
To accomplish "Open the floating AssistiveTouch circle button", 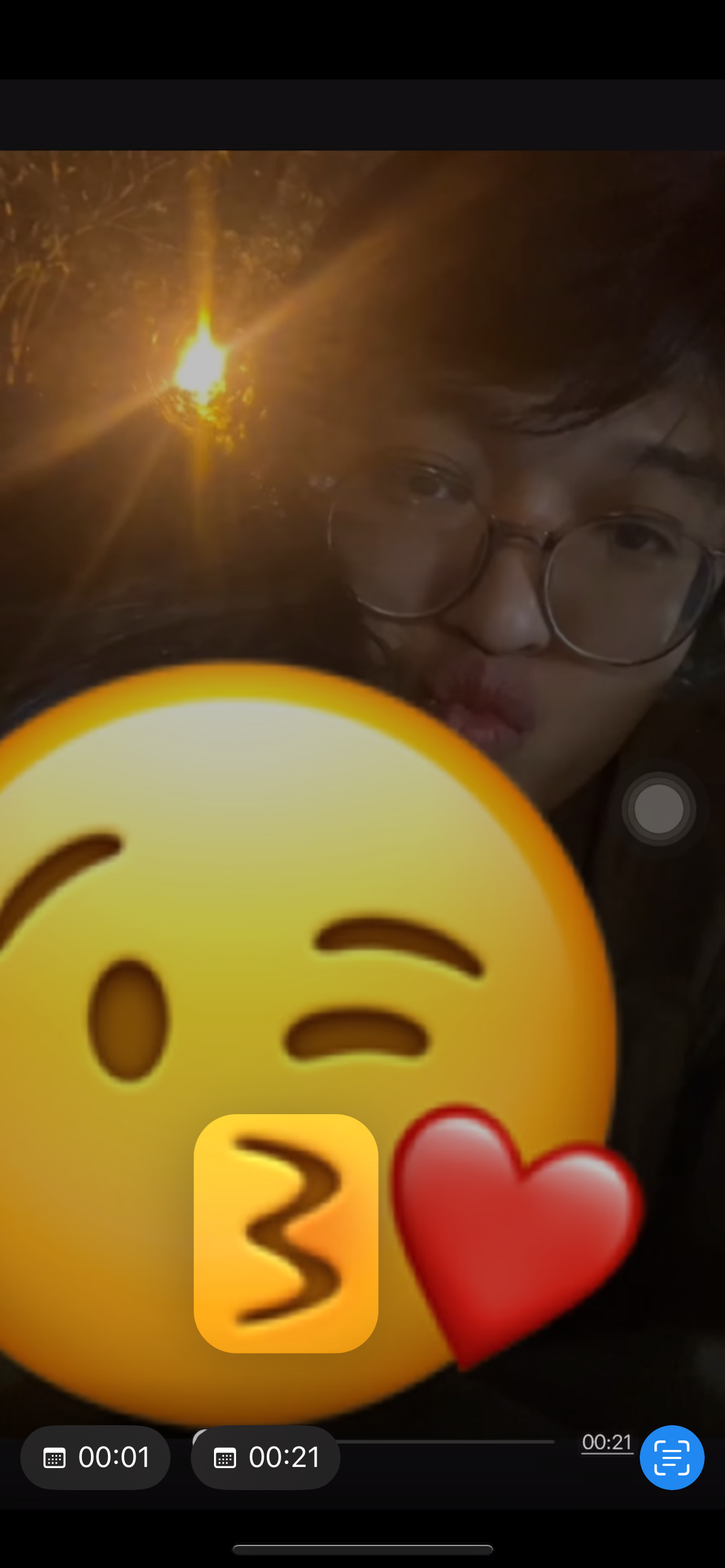I will pyautogui.click(x=658, y=809).
